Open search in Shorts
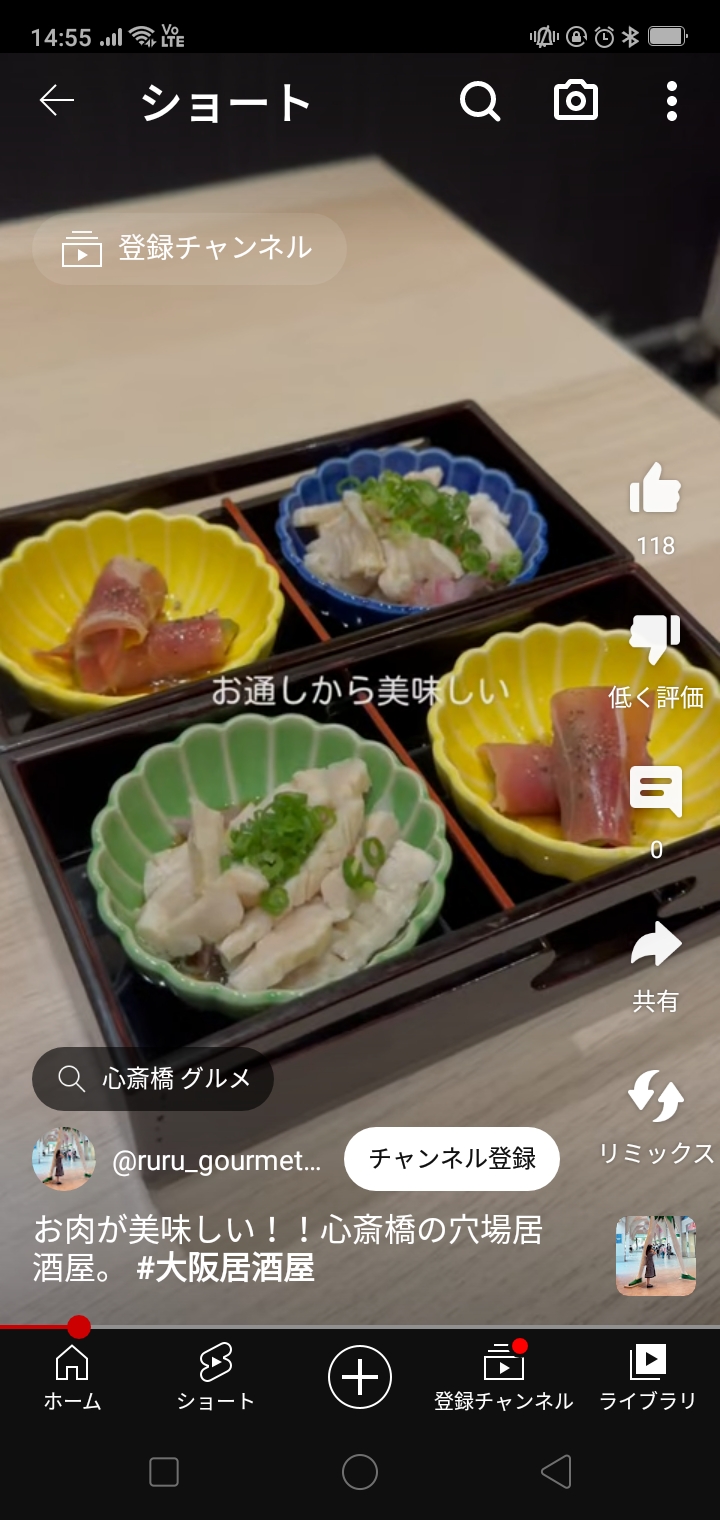 [x=479, y=101]
